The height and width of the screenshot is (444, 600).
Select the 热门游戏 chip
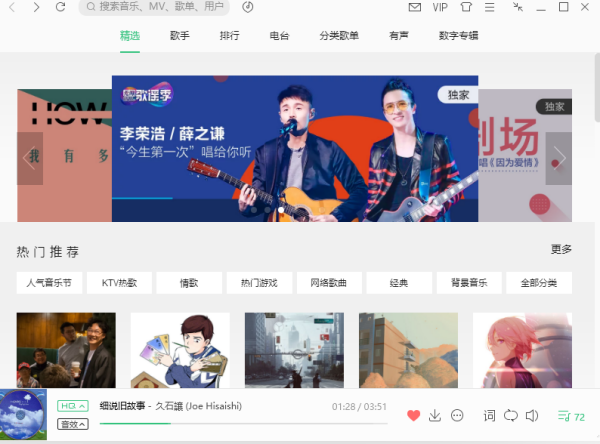[259, 283]
